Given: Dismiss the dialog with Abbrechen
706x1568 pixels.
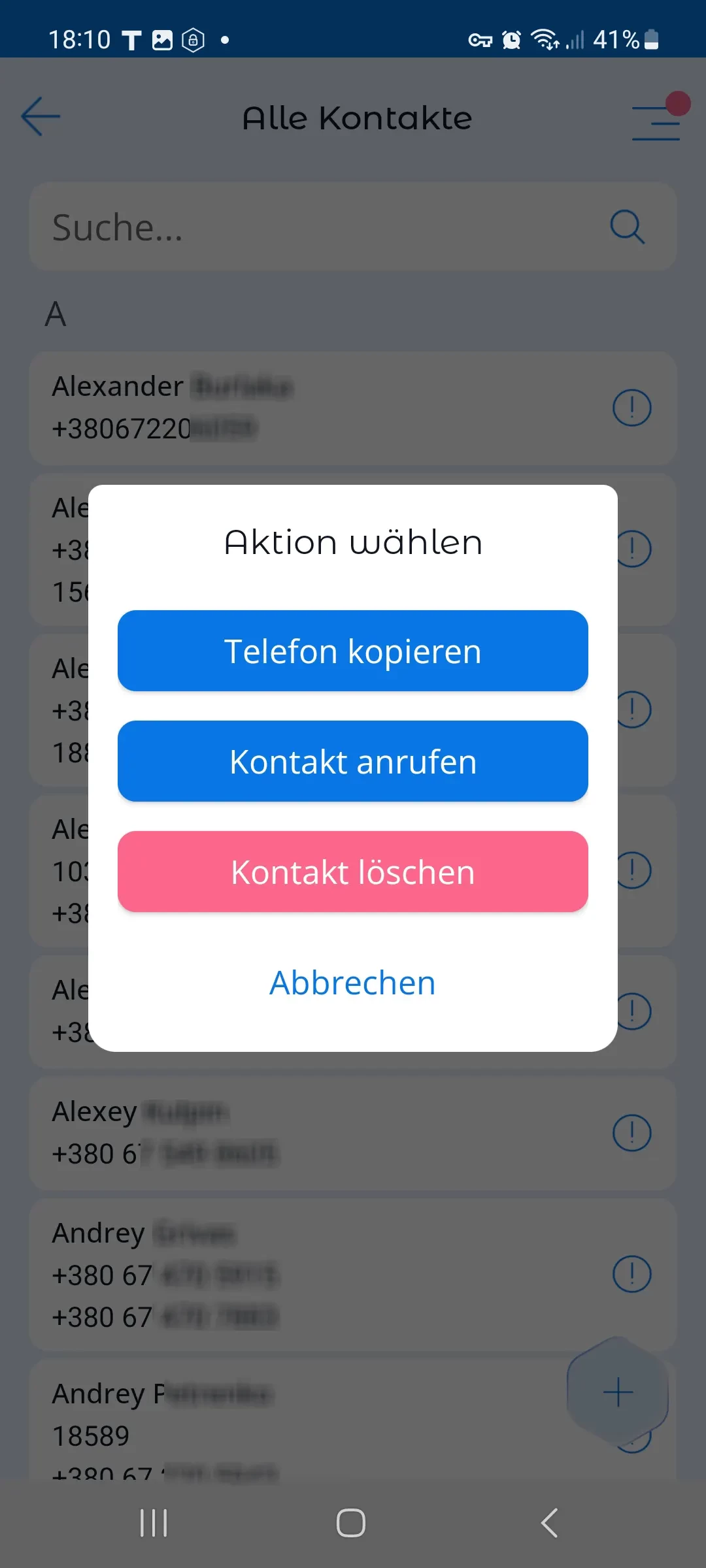Looking at the screenshot, I should [x=353, y=983].
